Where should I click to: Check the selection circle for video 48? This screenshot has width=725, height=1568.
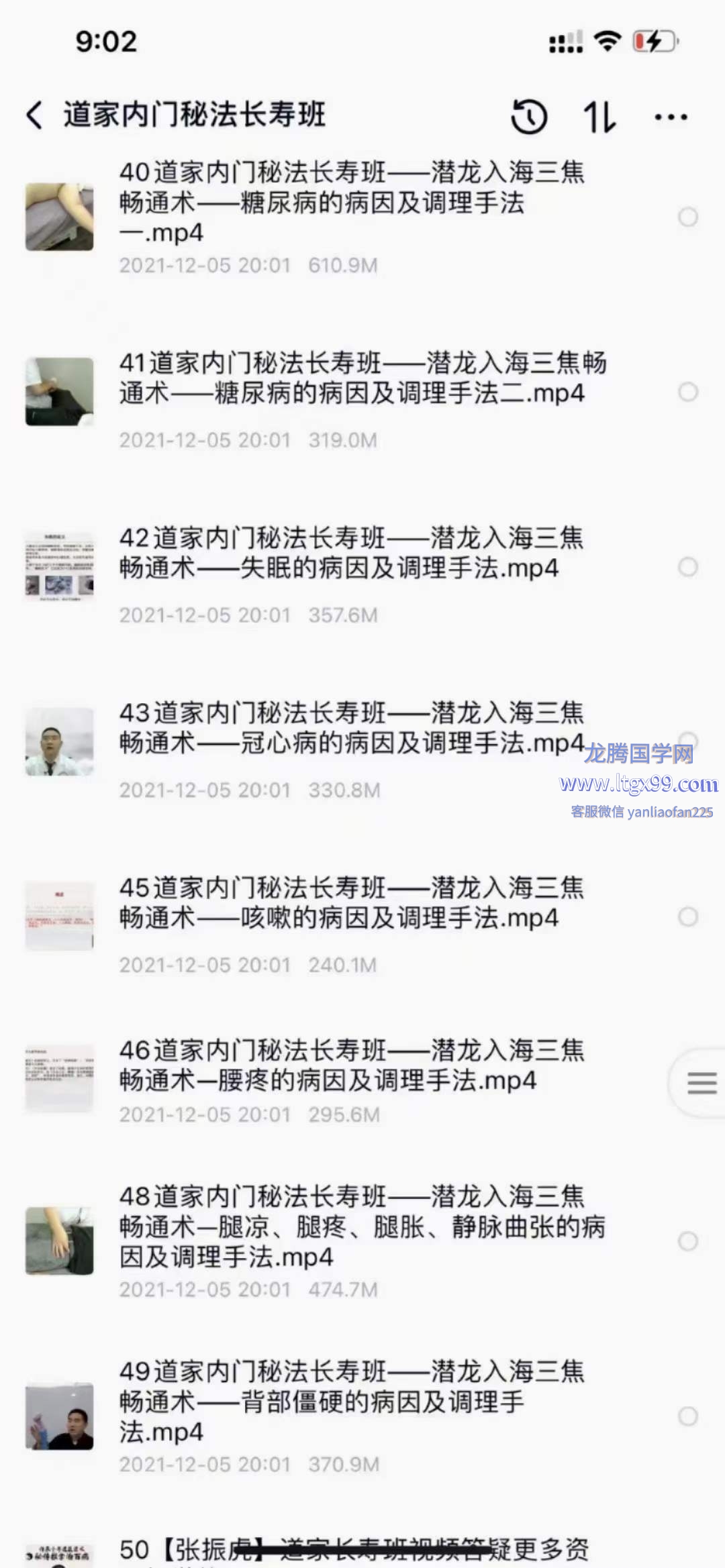pyautogui.click(x=687, y=1241)
